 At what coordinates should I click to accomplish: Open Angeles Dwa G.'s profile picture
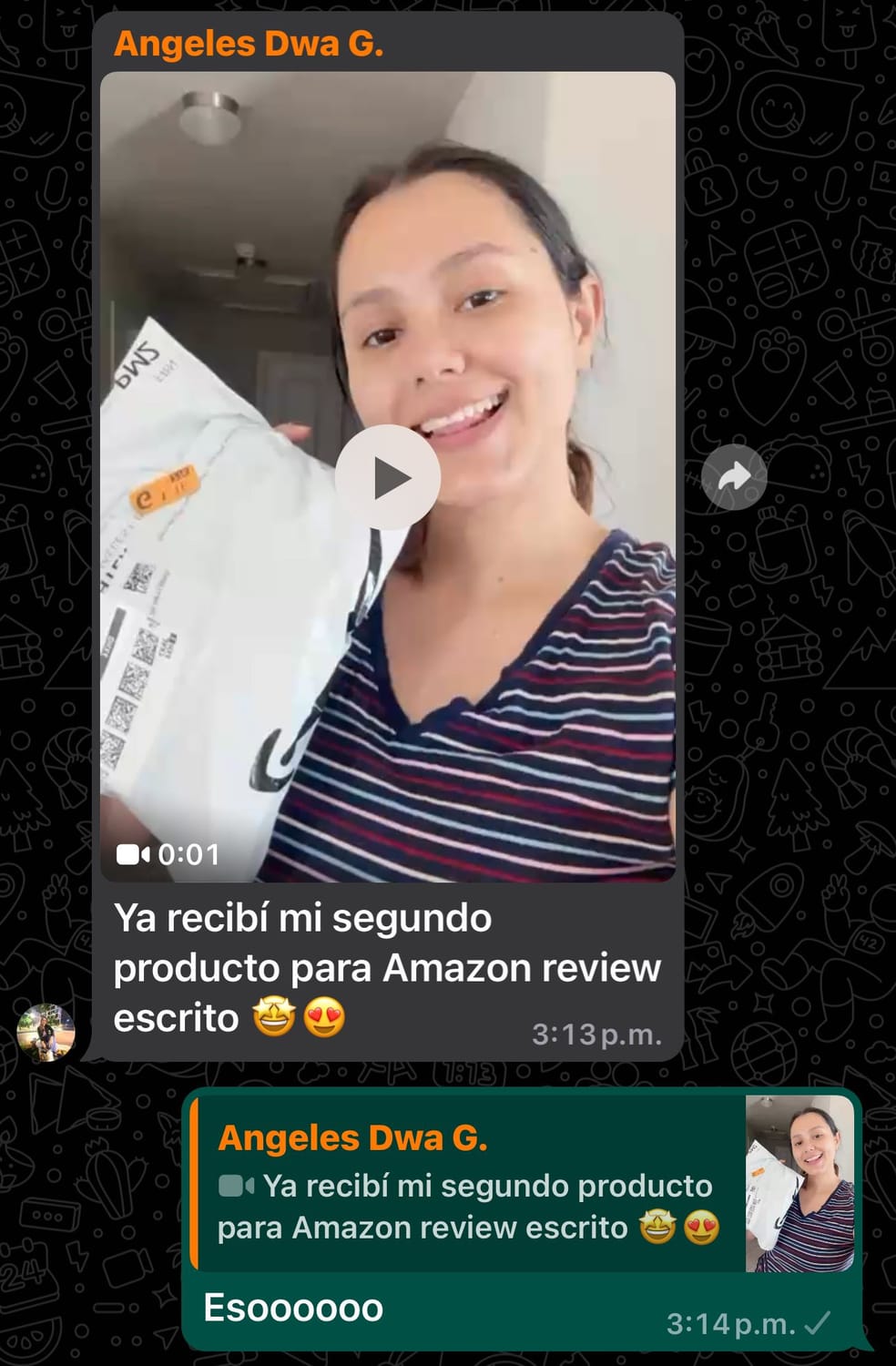pos(46,1032)
